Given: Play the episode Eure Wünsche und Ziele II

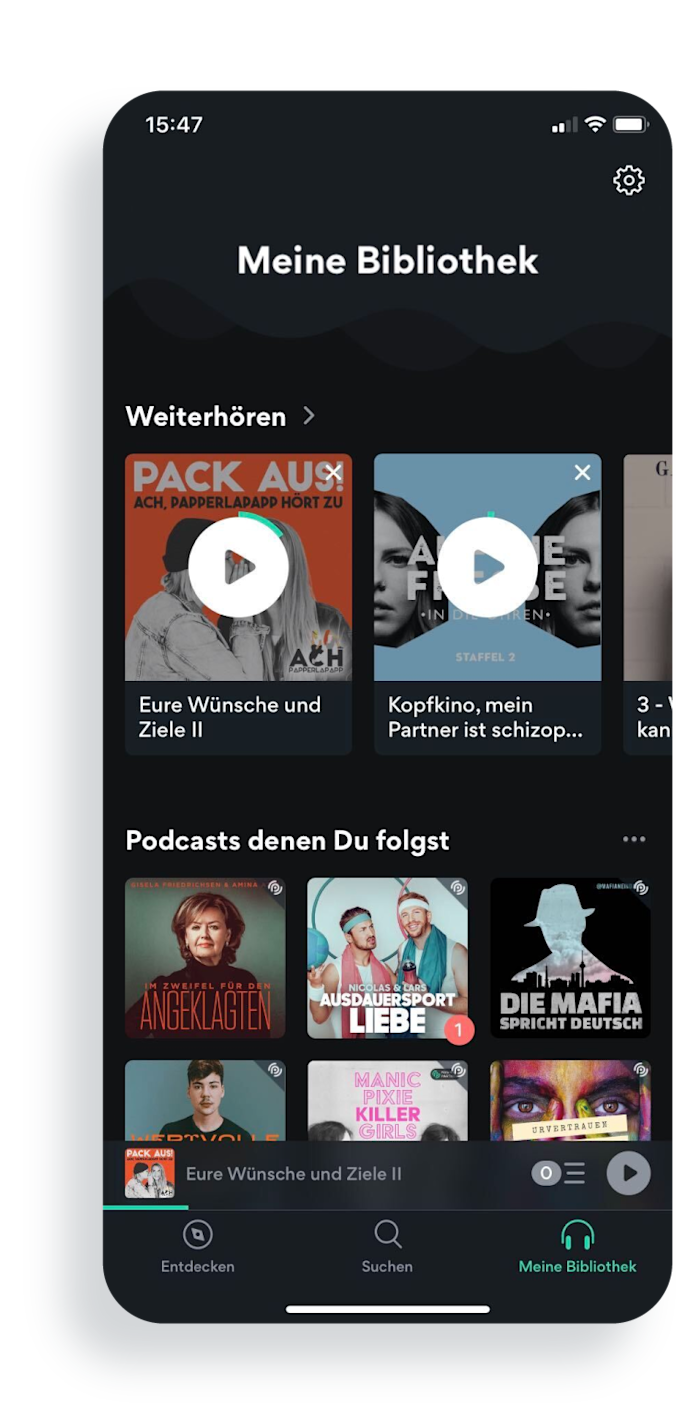Looking at the screenshot, I should click(x=238, y=567).
